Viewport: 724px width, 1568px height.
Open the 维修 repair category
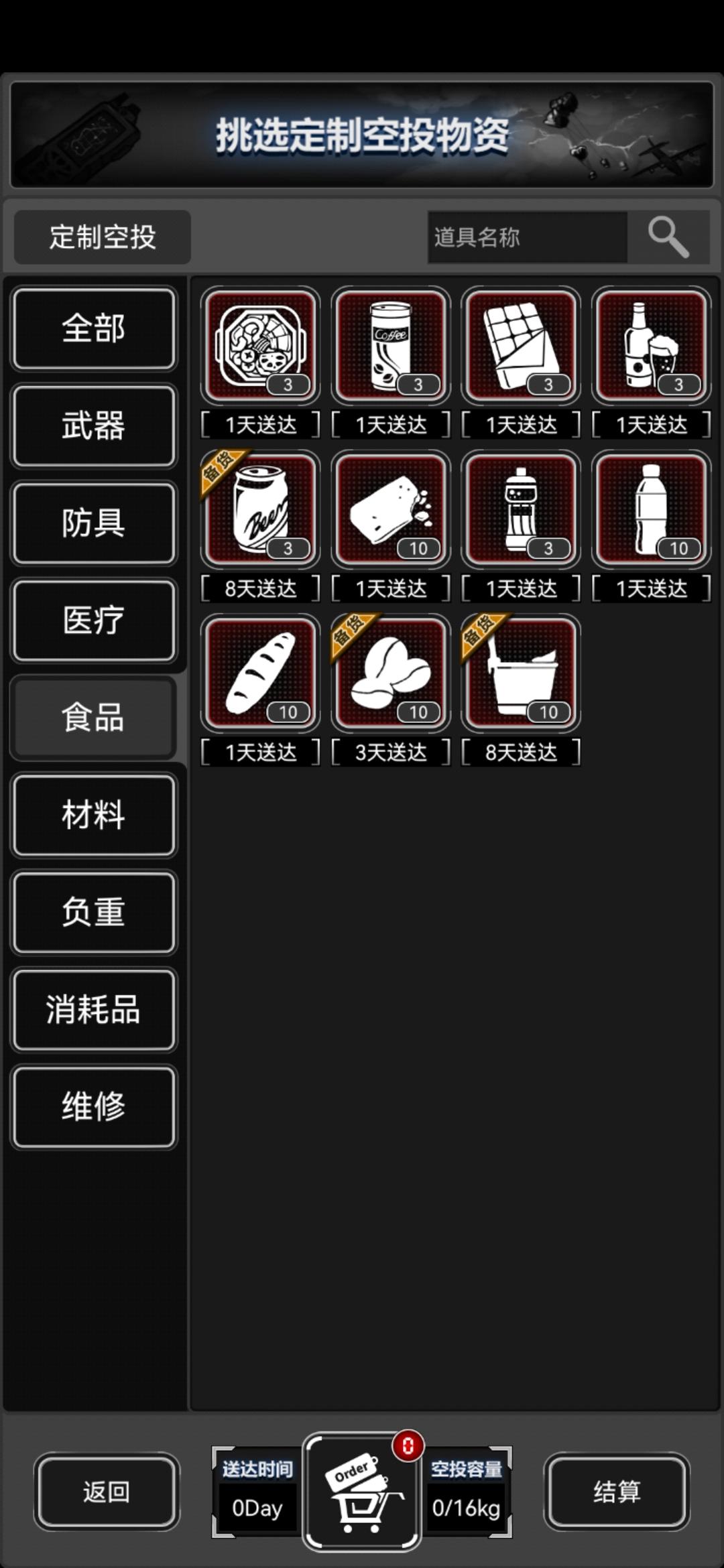[x=94, y=1107]
